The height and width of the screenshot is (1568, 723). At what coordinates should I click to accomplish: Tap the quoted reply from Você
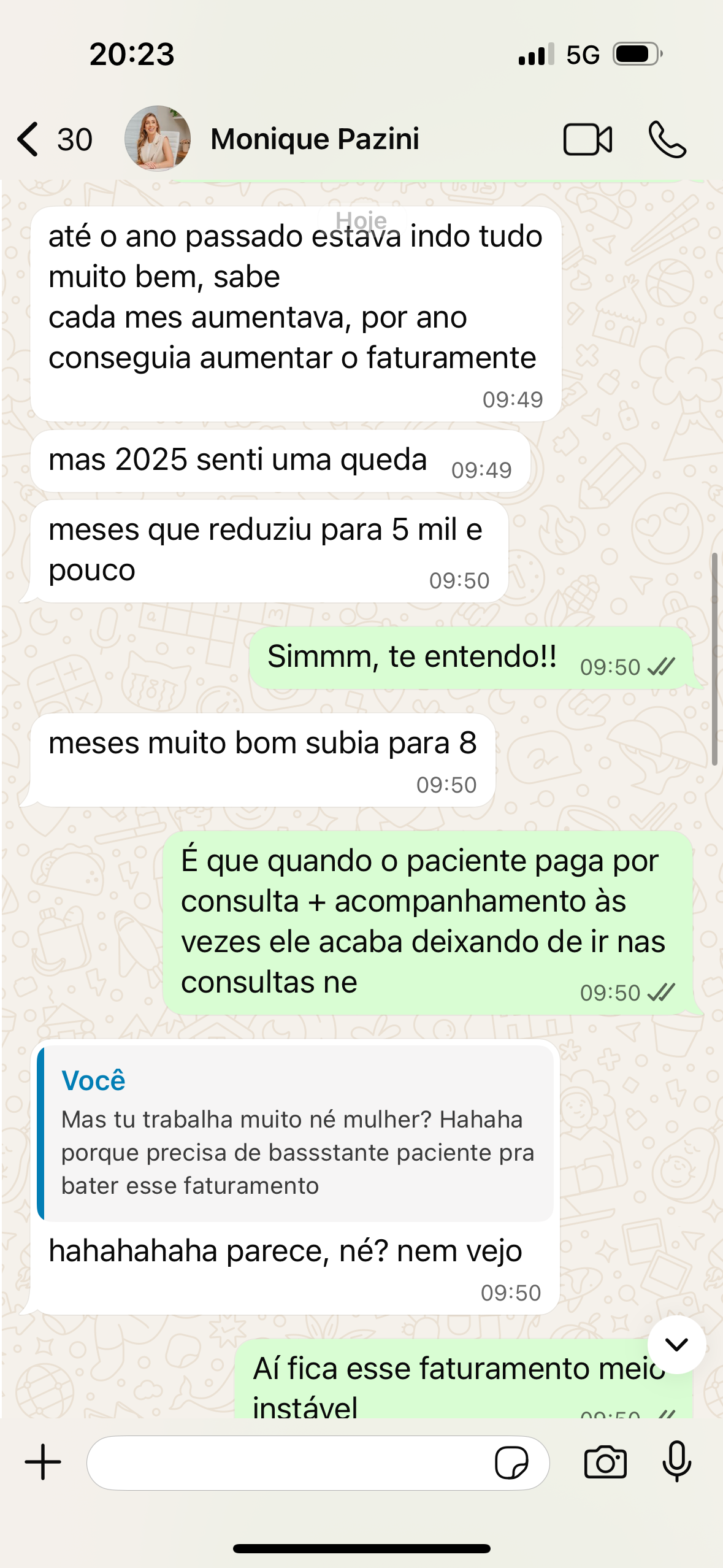[x=296, y=1134]
